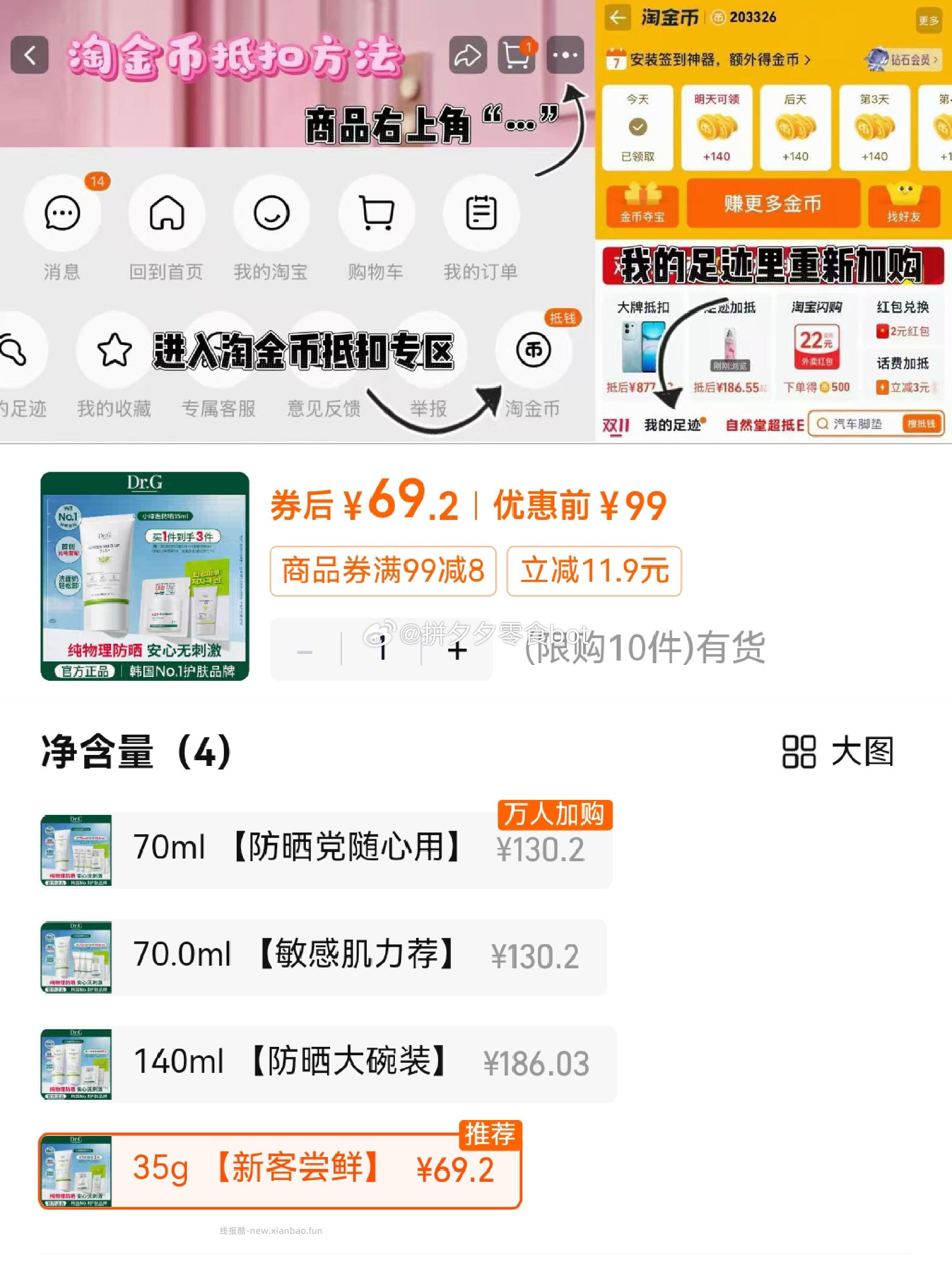The image size is (952, 1266).
Task: Open the 购物车 shopping cart icon
Action: point(376,213)
